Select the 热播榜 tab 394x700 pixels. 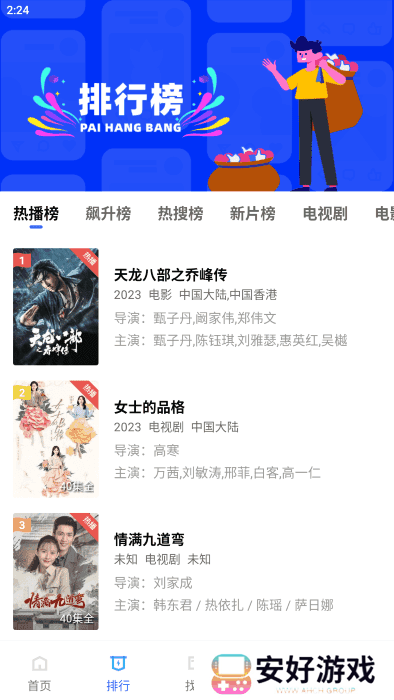tap(36, 214)
